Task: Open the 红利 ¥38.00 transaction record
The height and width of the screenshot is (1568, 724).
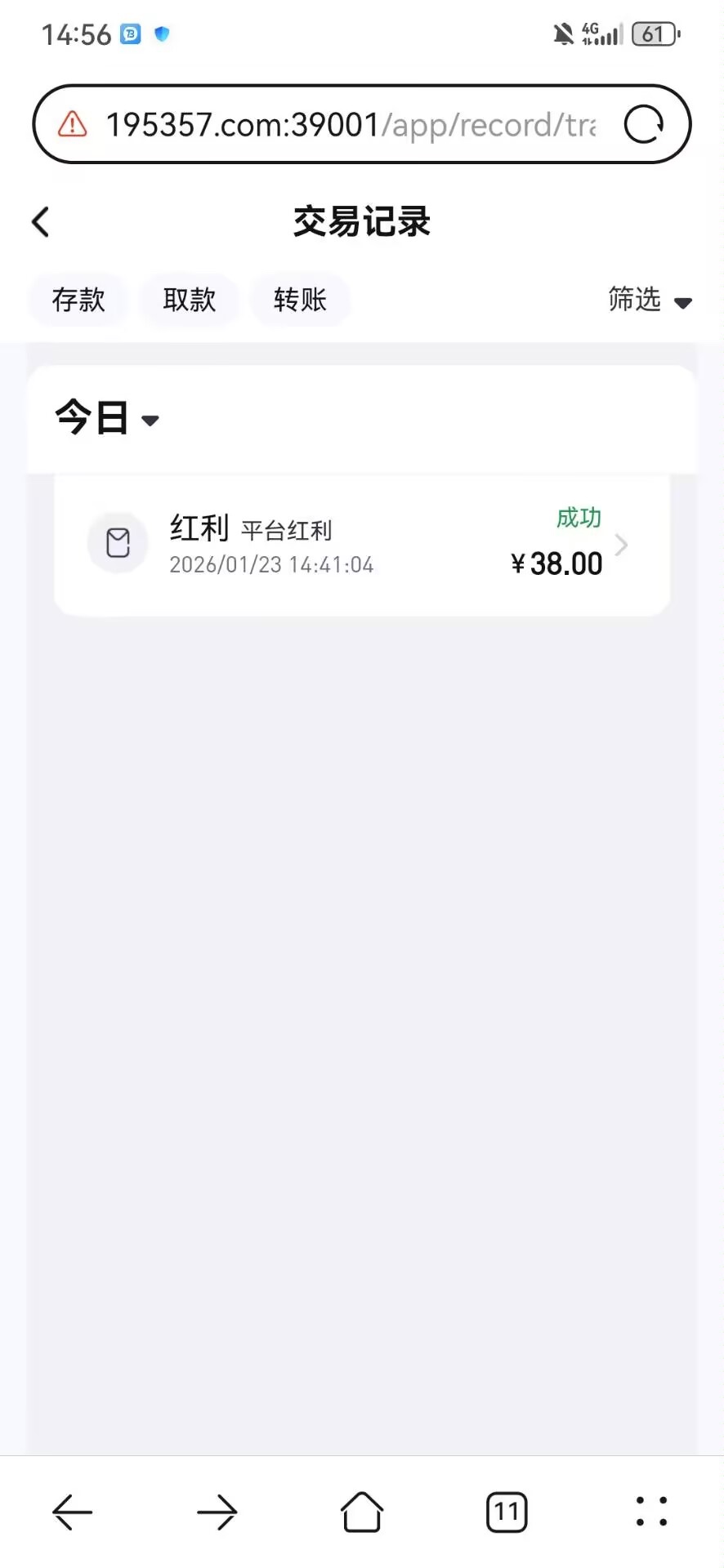Action: (361, 545)
